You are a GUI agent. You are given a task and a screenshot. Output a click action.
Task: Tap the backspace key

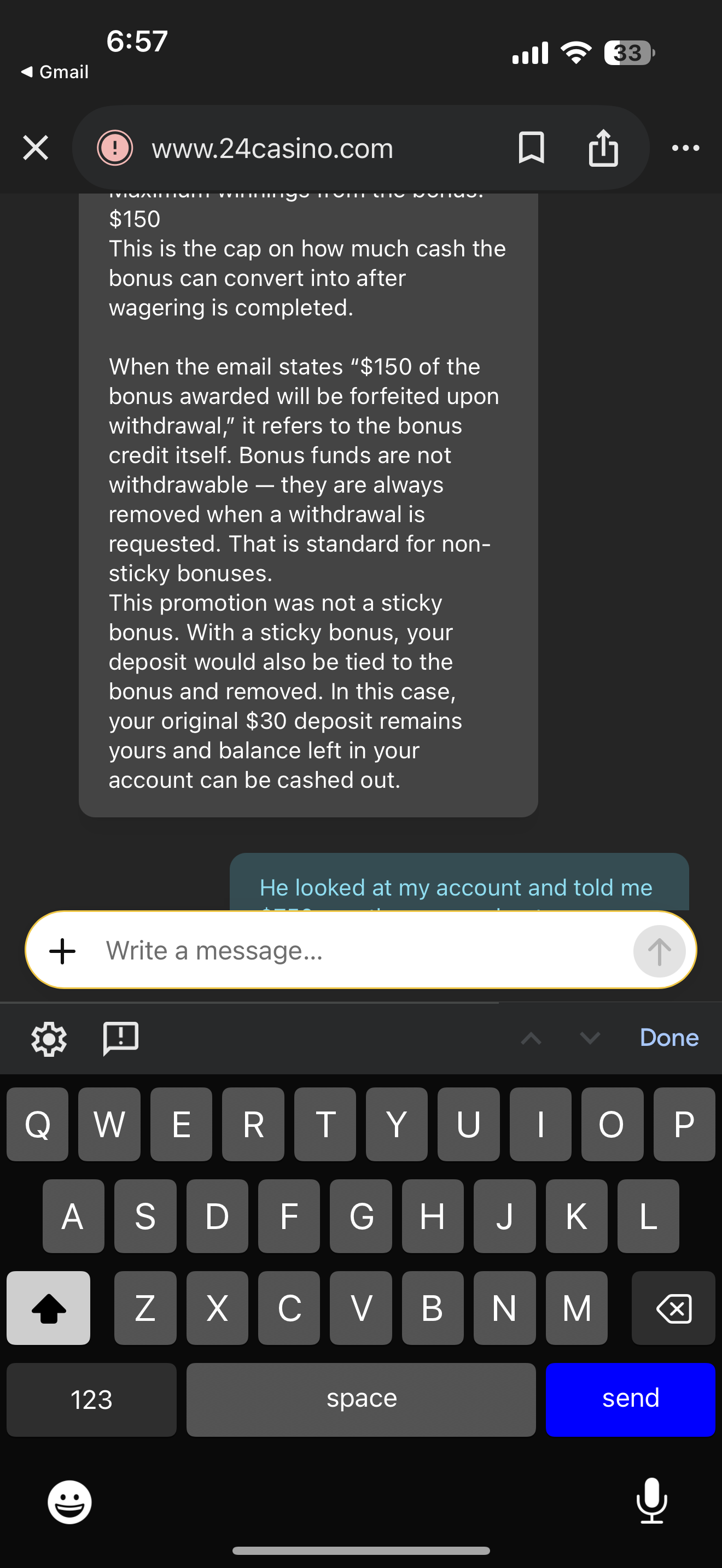673,1307
